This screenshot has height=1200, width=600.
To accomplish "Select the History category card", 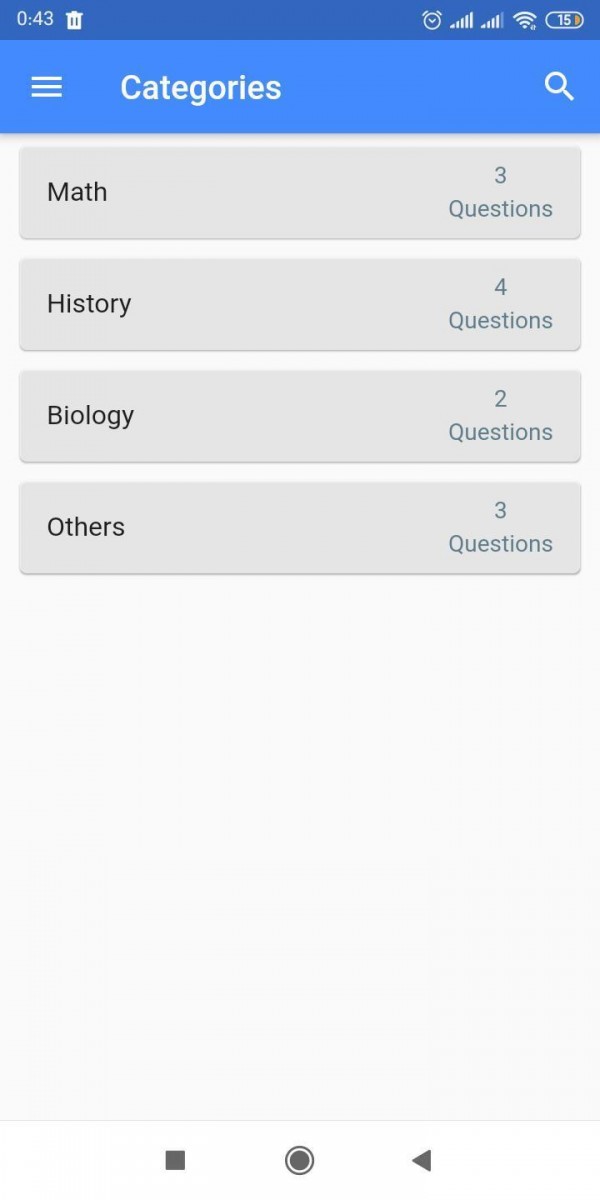I will (300, 304).
